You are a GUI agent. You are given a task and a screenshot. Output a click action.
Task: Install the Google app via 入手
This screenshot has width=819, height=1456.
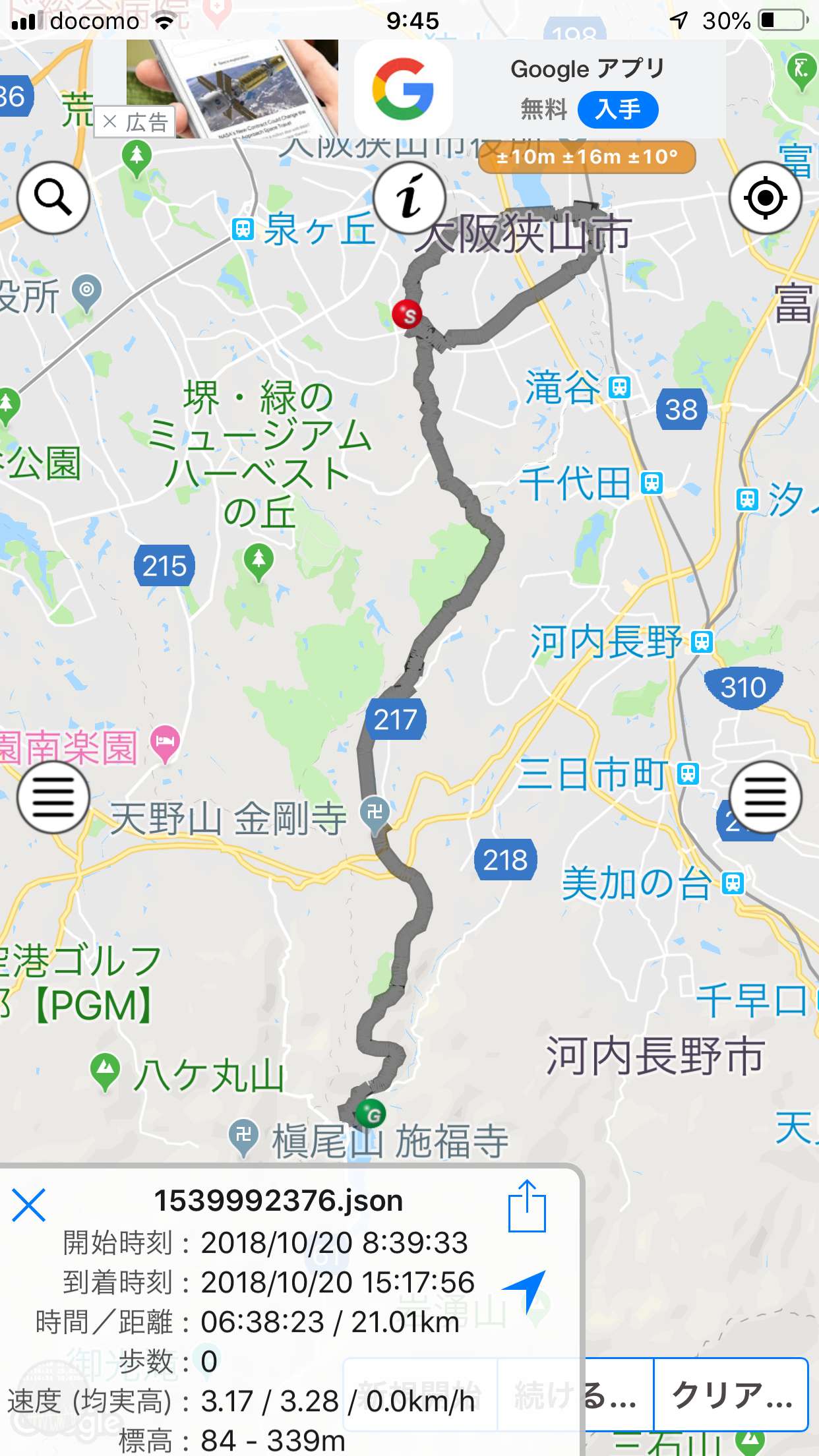618,109
